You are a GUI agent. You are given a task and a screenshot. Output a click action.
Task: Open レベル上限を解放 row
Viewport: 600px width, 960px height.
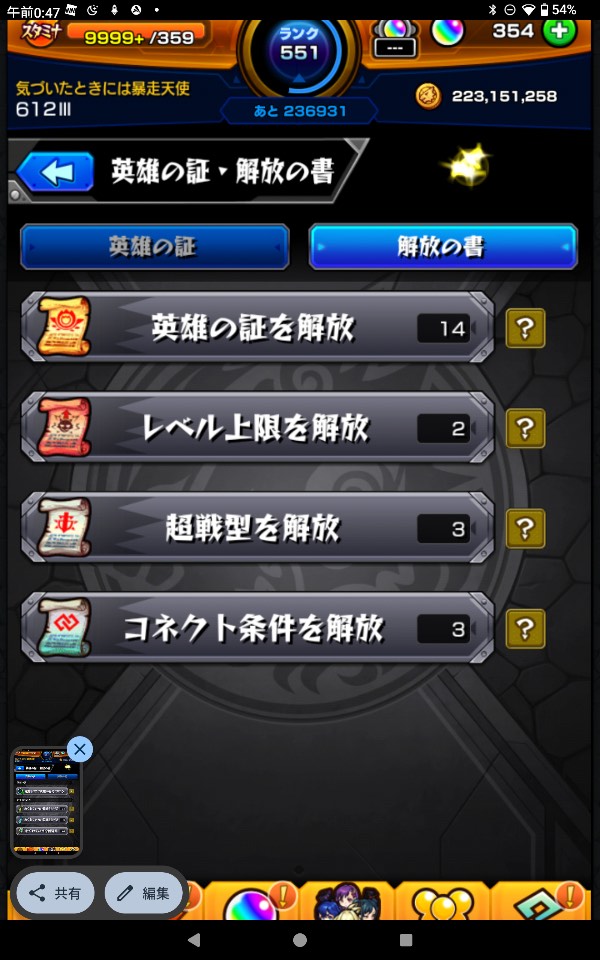256,428
